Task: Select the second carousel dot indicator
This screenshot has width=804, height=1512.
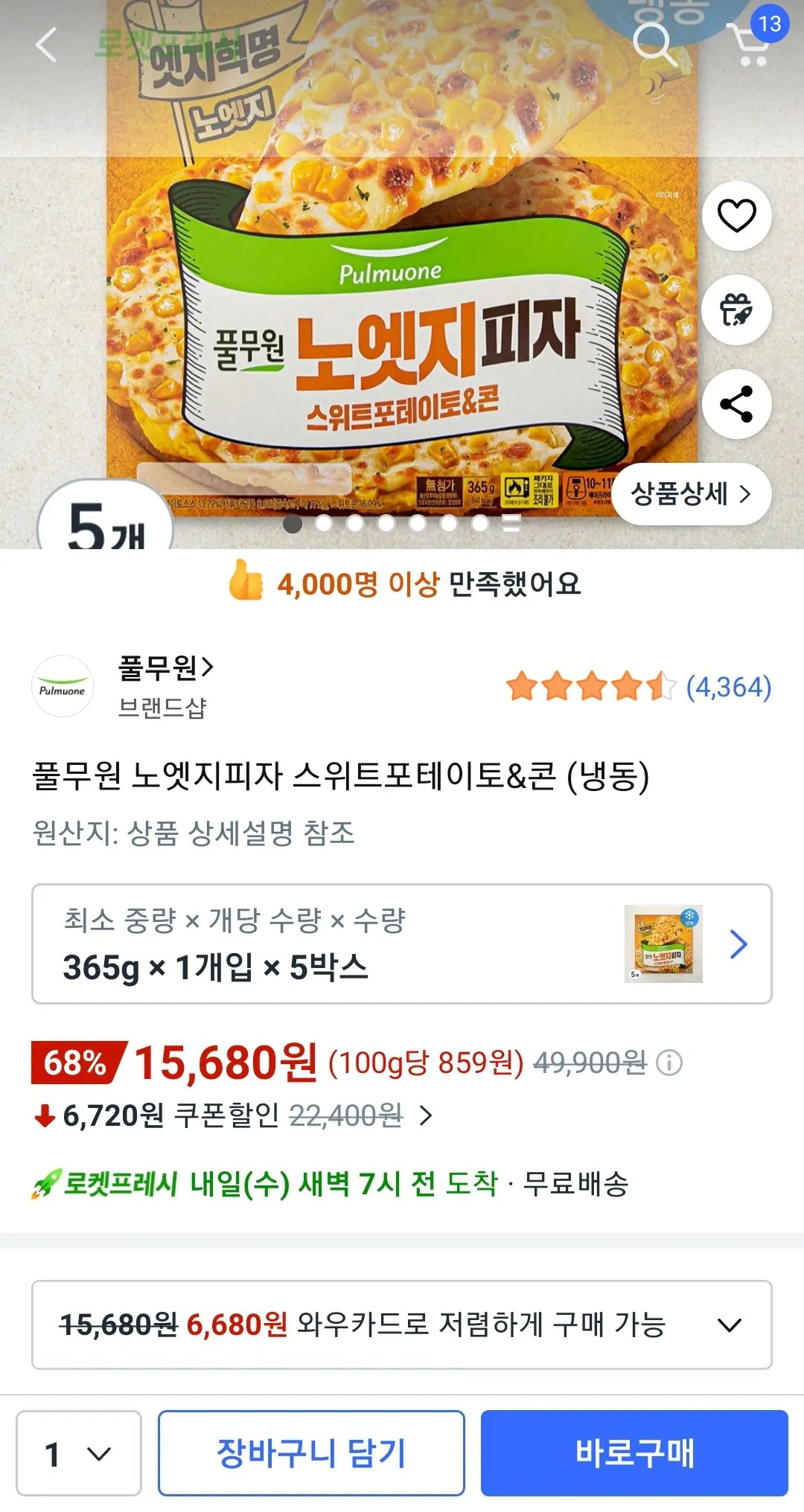Action: pyautogui.click(x=322, y=523)
